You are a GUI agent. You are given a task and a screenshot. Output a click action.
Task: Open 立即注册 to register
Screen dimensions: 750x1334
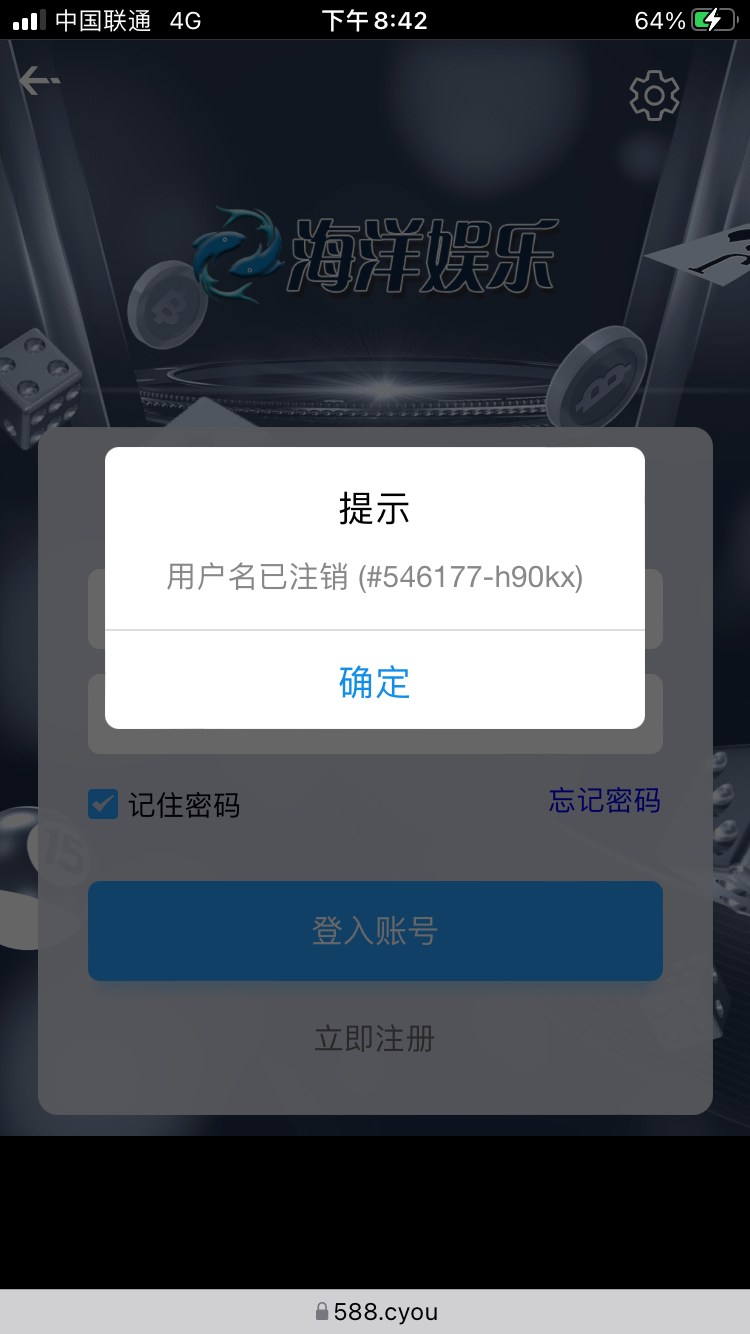(x=375, y=1039)
